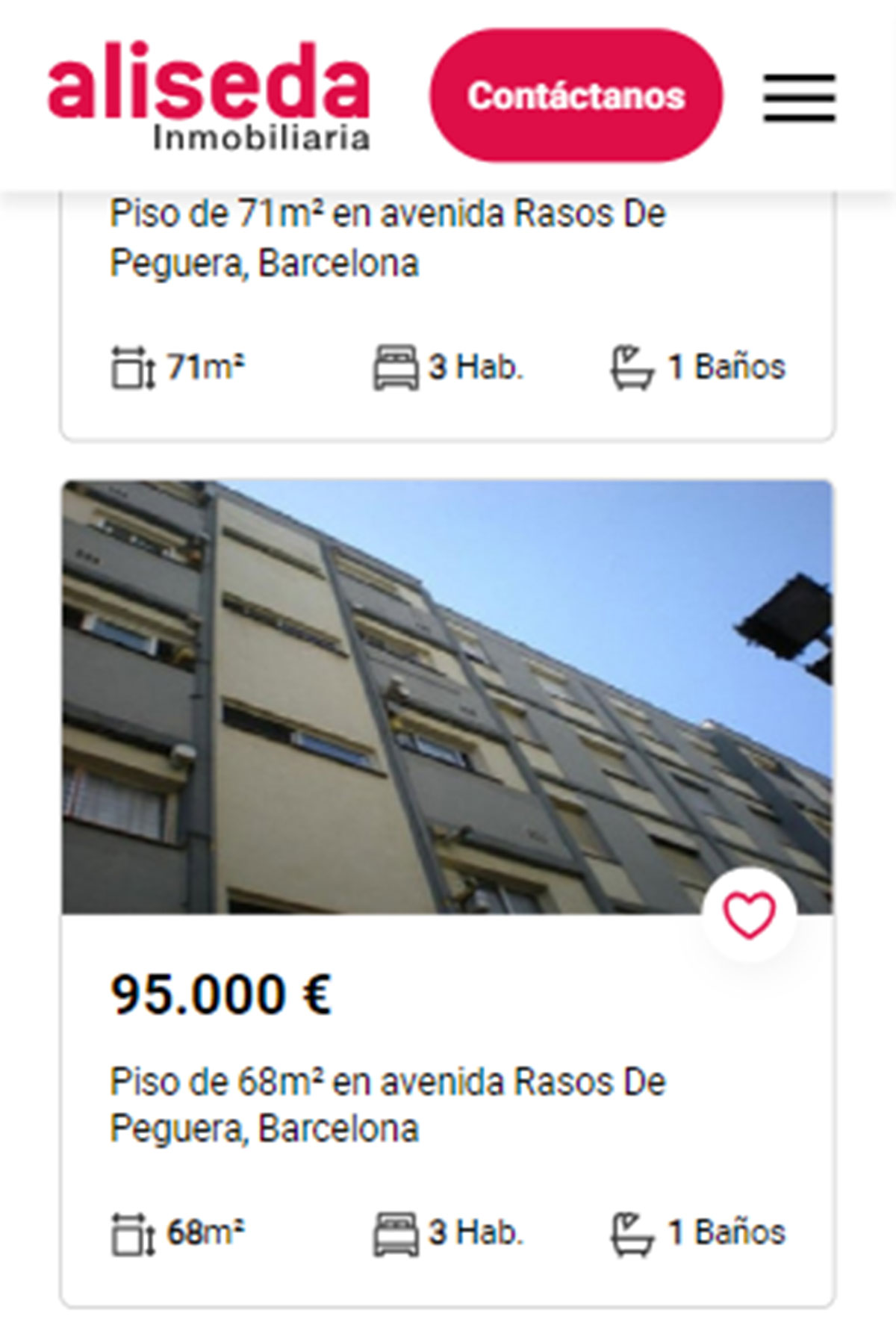Click the bathtub icon next to 1 Baños

[631, 365]
